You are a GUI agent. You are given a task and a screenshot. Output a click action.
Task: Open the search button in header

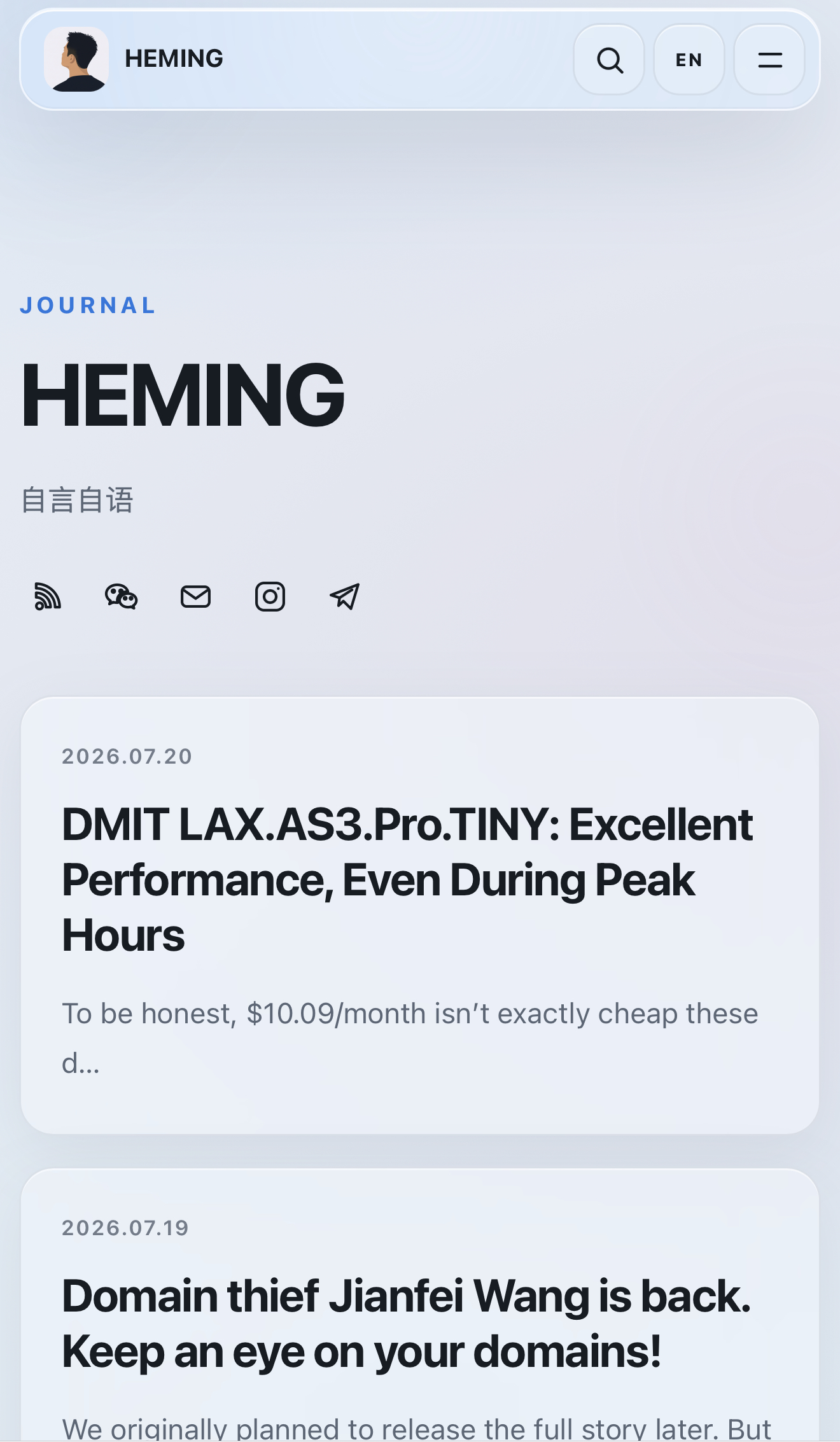point(609,60)
